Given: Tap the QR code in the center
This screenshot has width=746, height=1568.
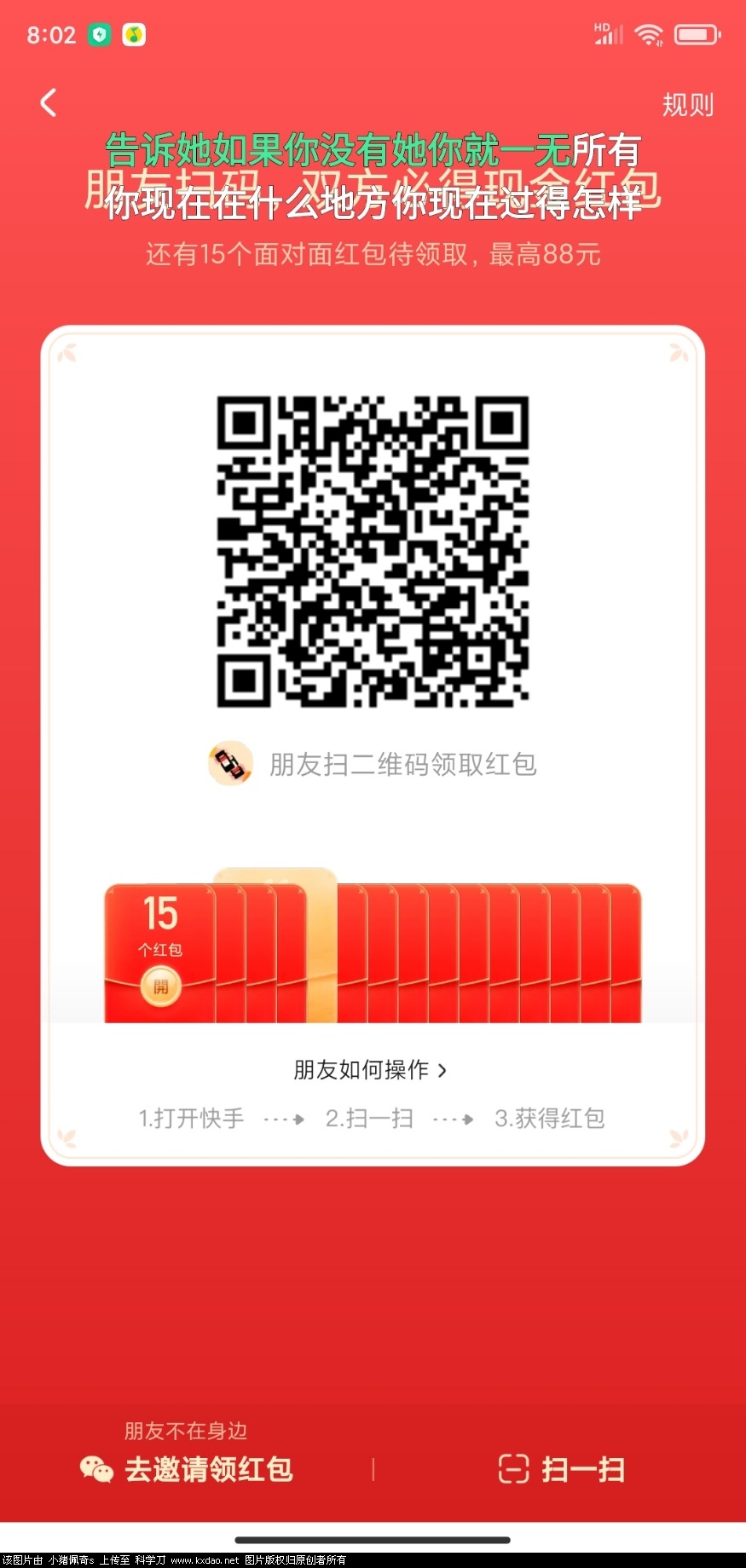Looking at the screenshot, I should pos(373,554).
